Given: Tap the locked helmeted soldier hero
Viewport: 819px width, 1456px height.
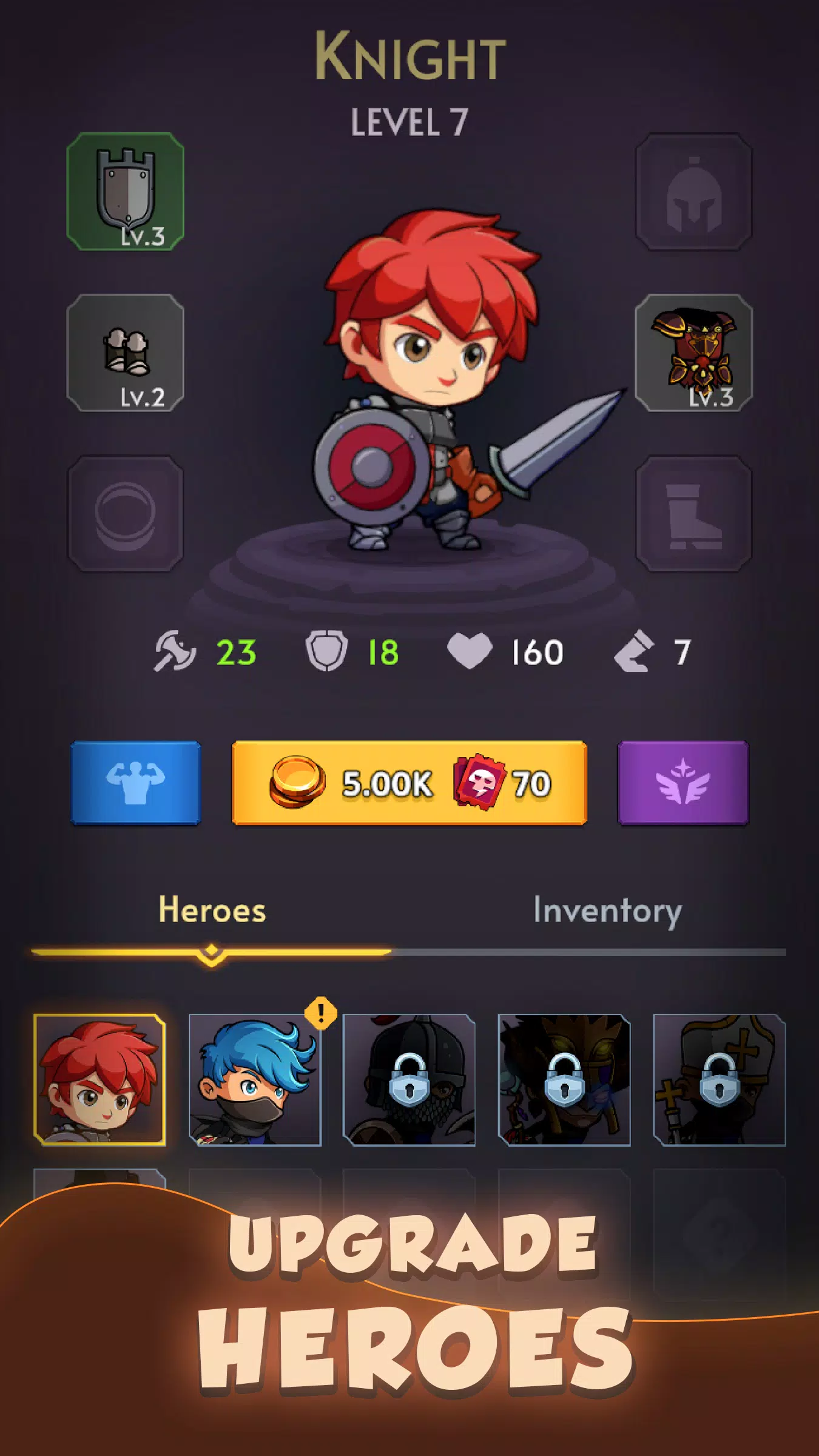Looking at the screenshot, I should tap(409, 1080).
